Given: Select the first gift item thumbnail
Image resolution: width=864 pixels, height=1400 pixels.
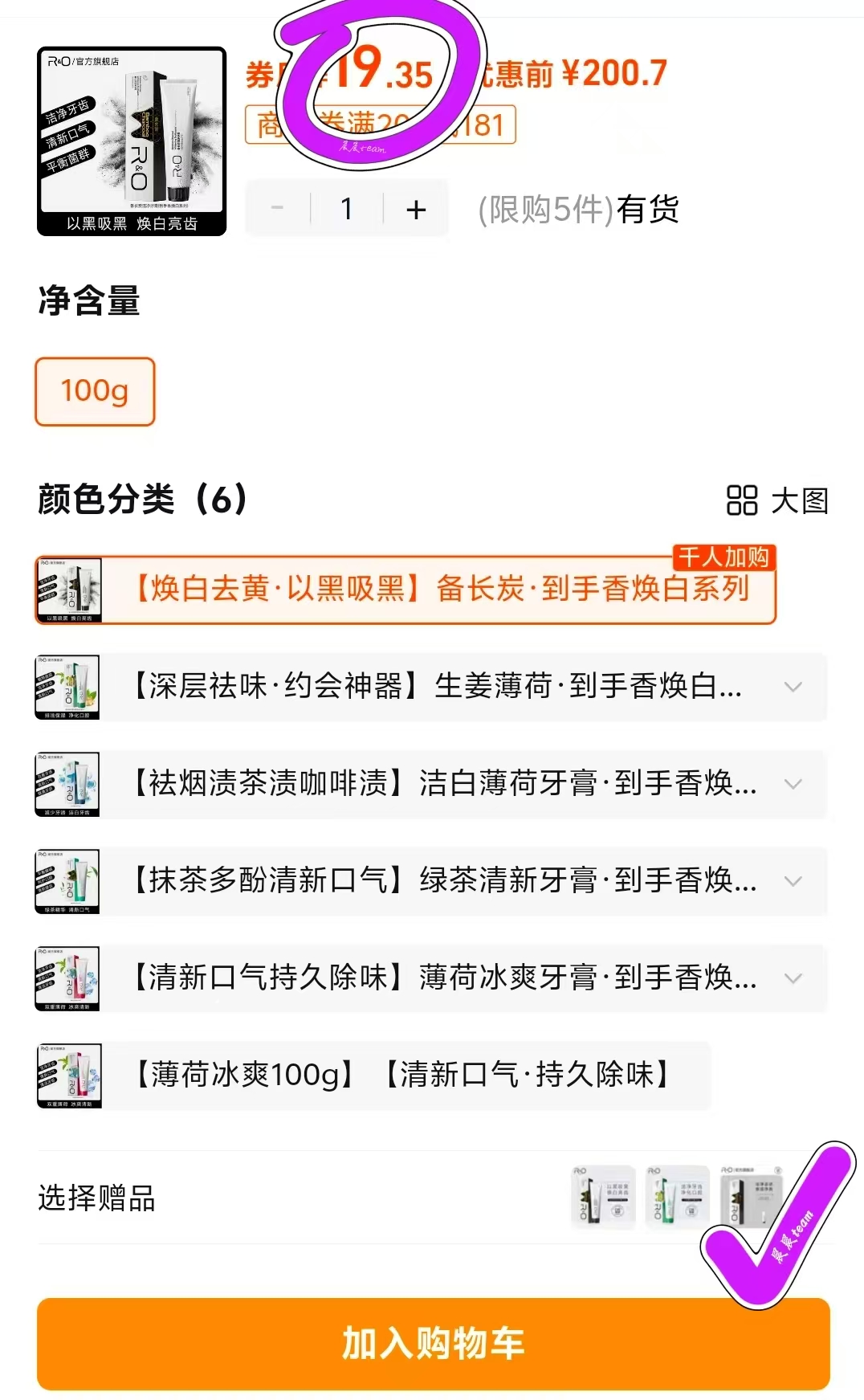Looking at the screenshot, I should [602, 1198].
